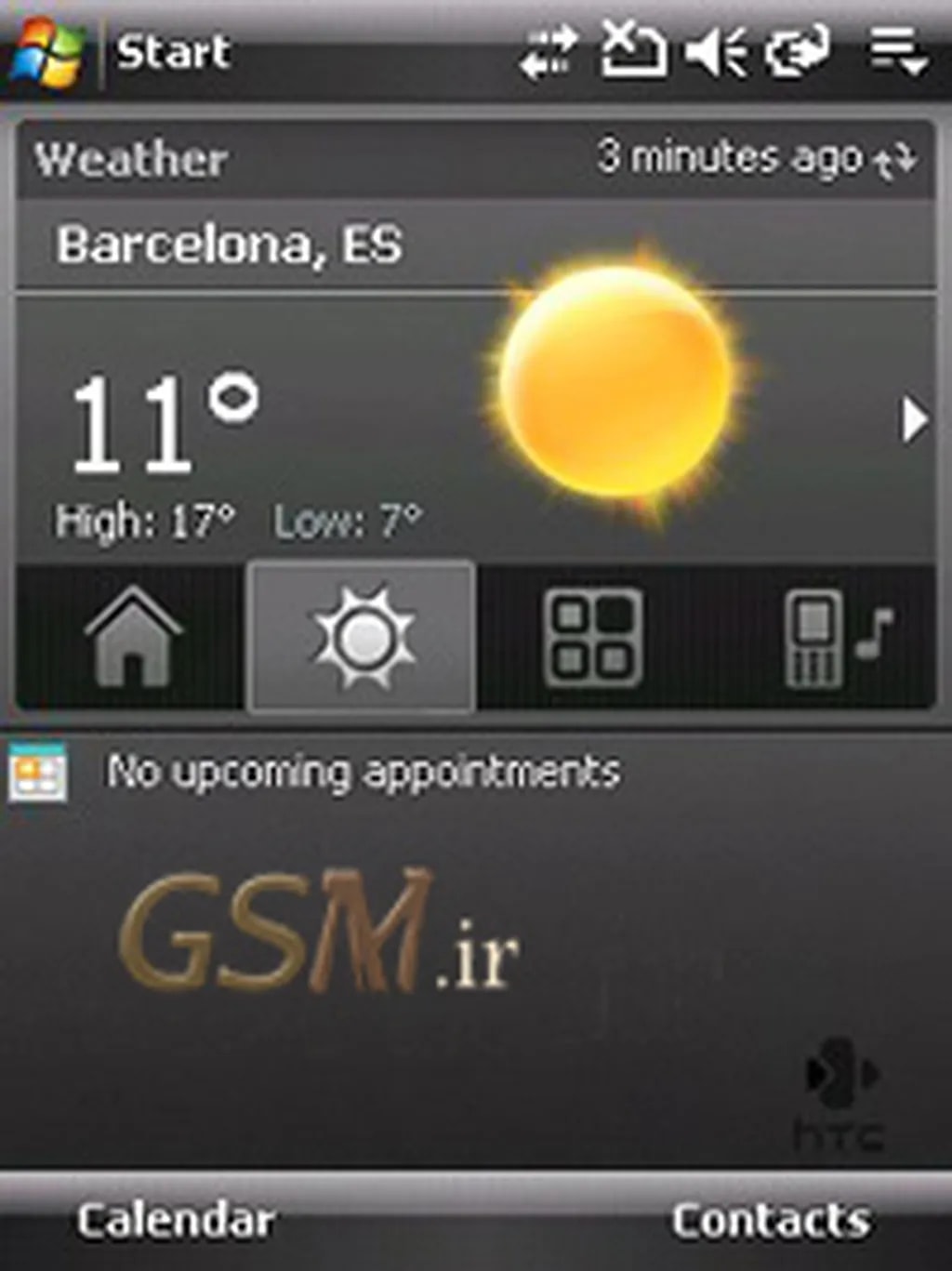Open the data connectivity status icon
Viewport: 952px width, 1271px height.
click(548, 51)
